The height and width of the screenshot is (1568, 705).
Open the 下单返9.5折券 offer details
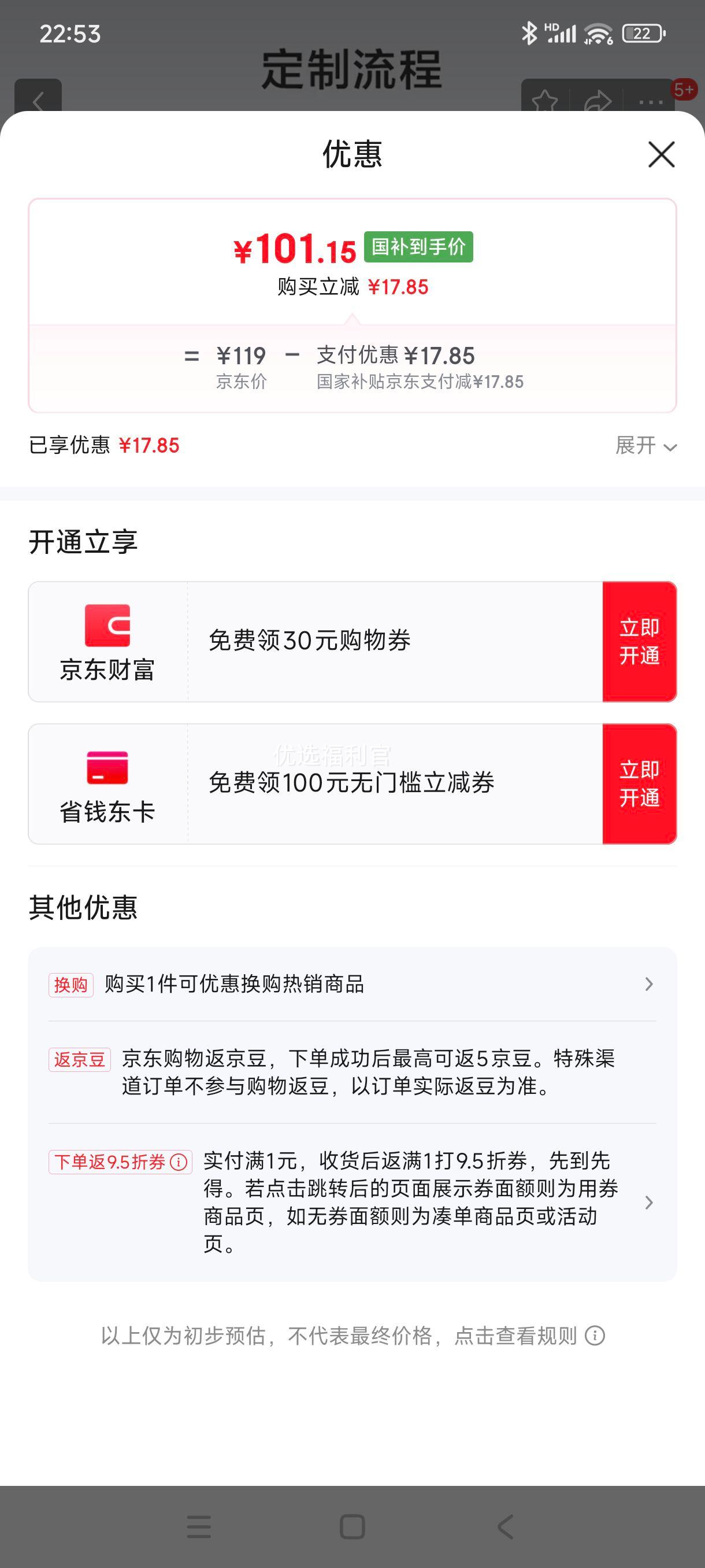click(352, 1202)
